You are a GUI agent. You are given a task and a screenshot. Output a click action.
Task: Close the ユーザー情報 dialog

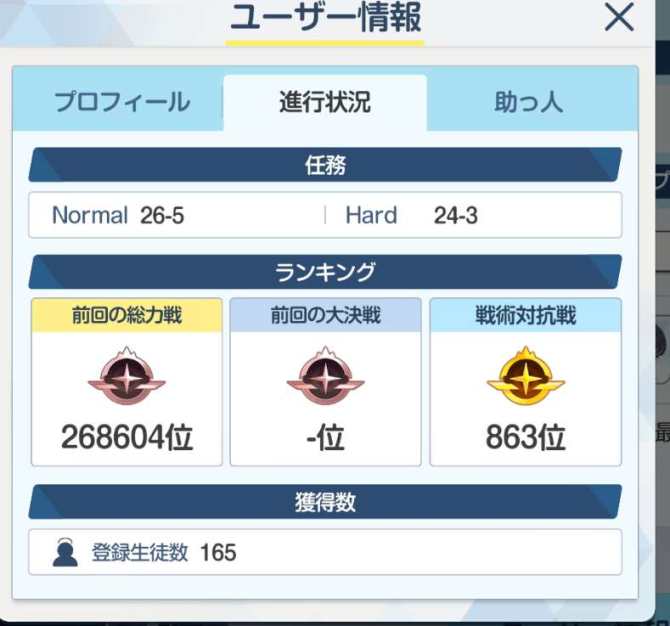(x=619, y=19)
